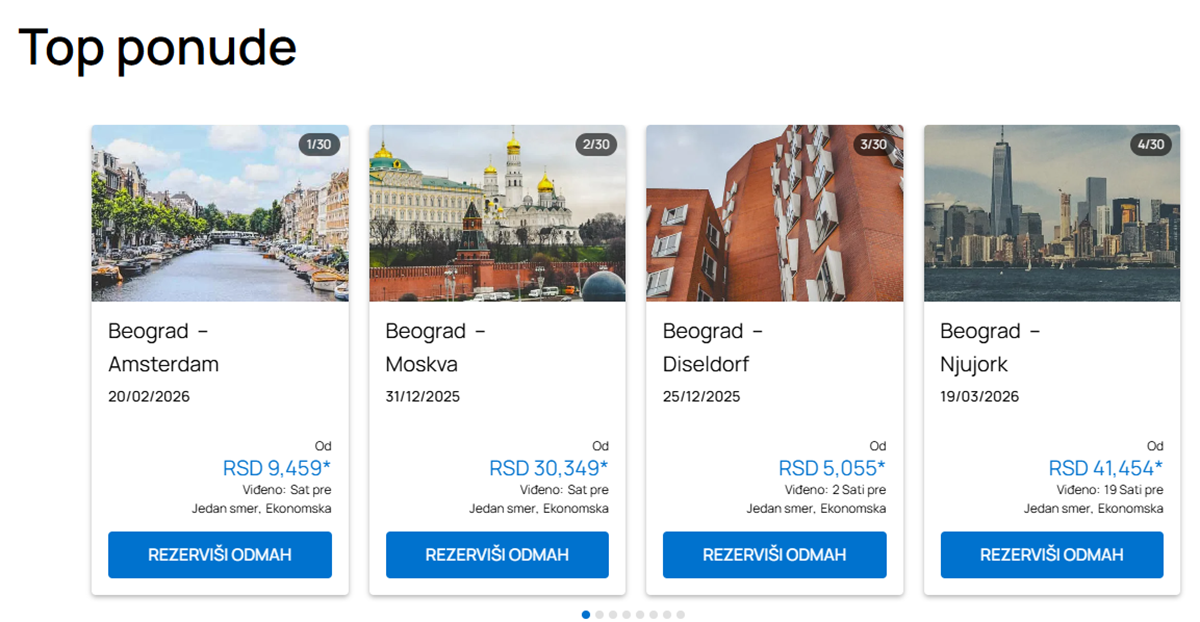
Task: Book the Beograd – Moskva offer
Action: [497, 555]
